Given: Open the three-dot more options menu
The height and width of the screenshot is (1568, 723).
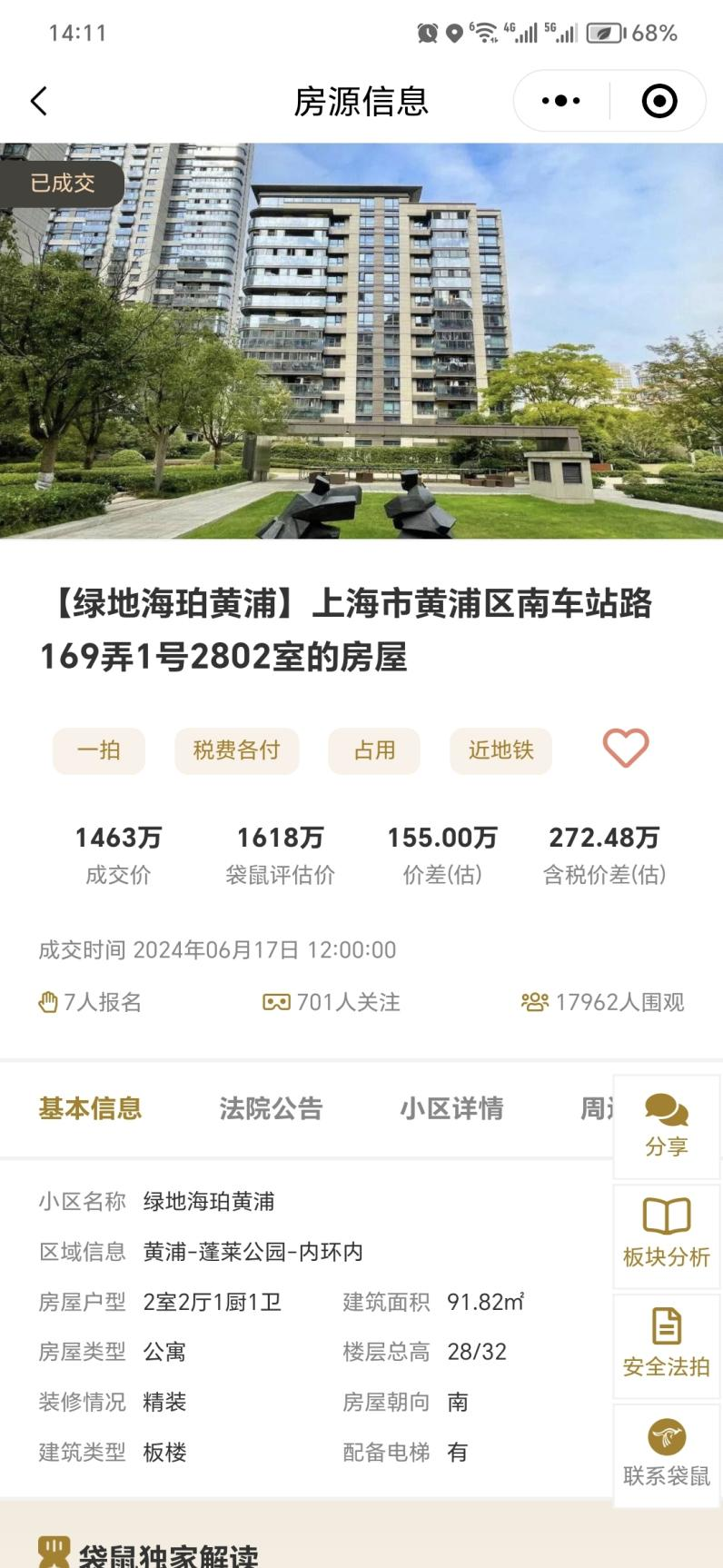Looking at the screenshot, I should point(560,101).
